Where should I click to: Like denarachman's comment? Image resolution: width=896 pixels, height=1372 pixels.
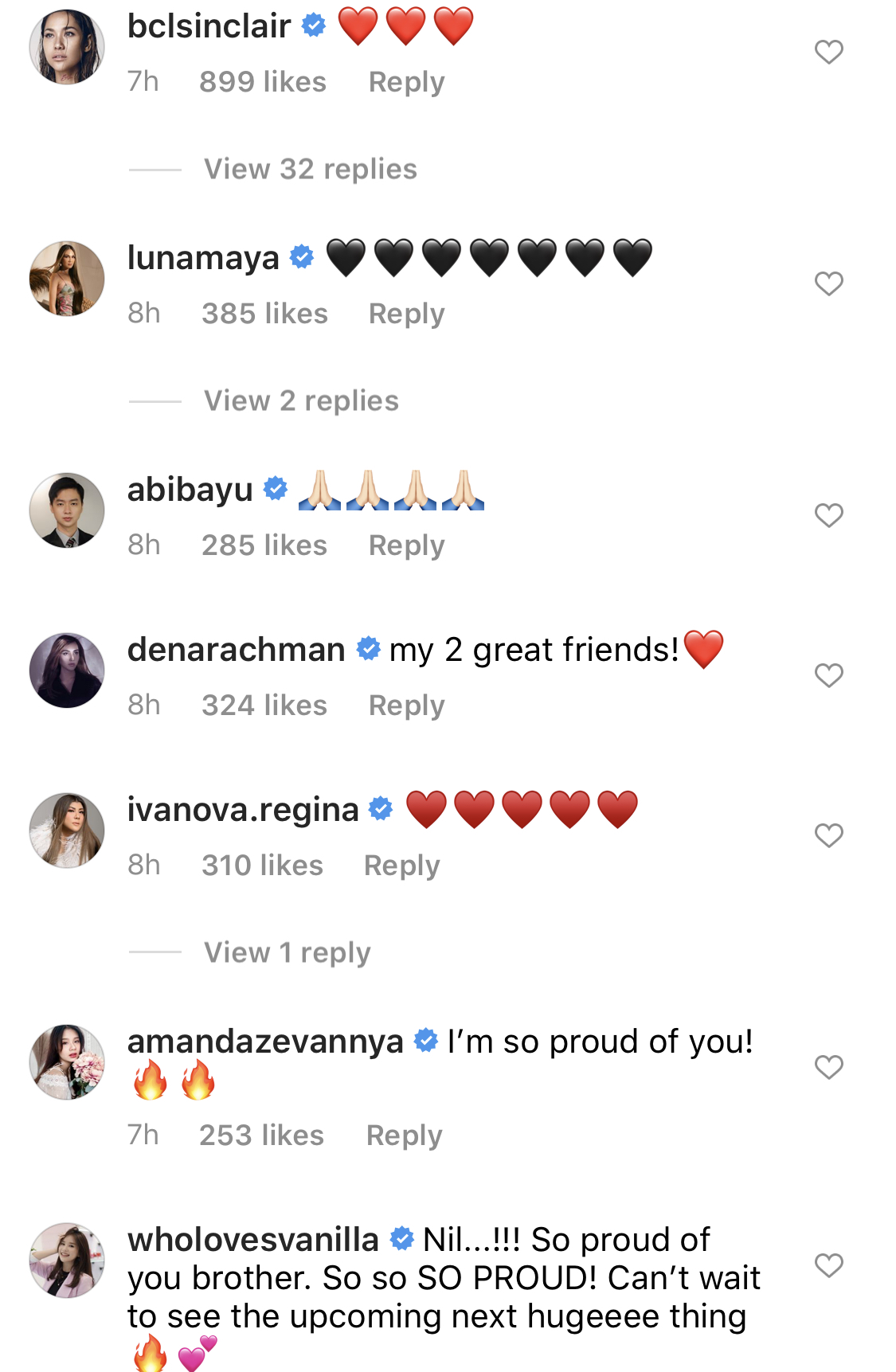coord(828,675)
